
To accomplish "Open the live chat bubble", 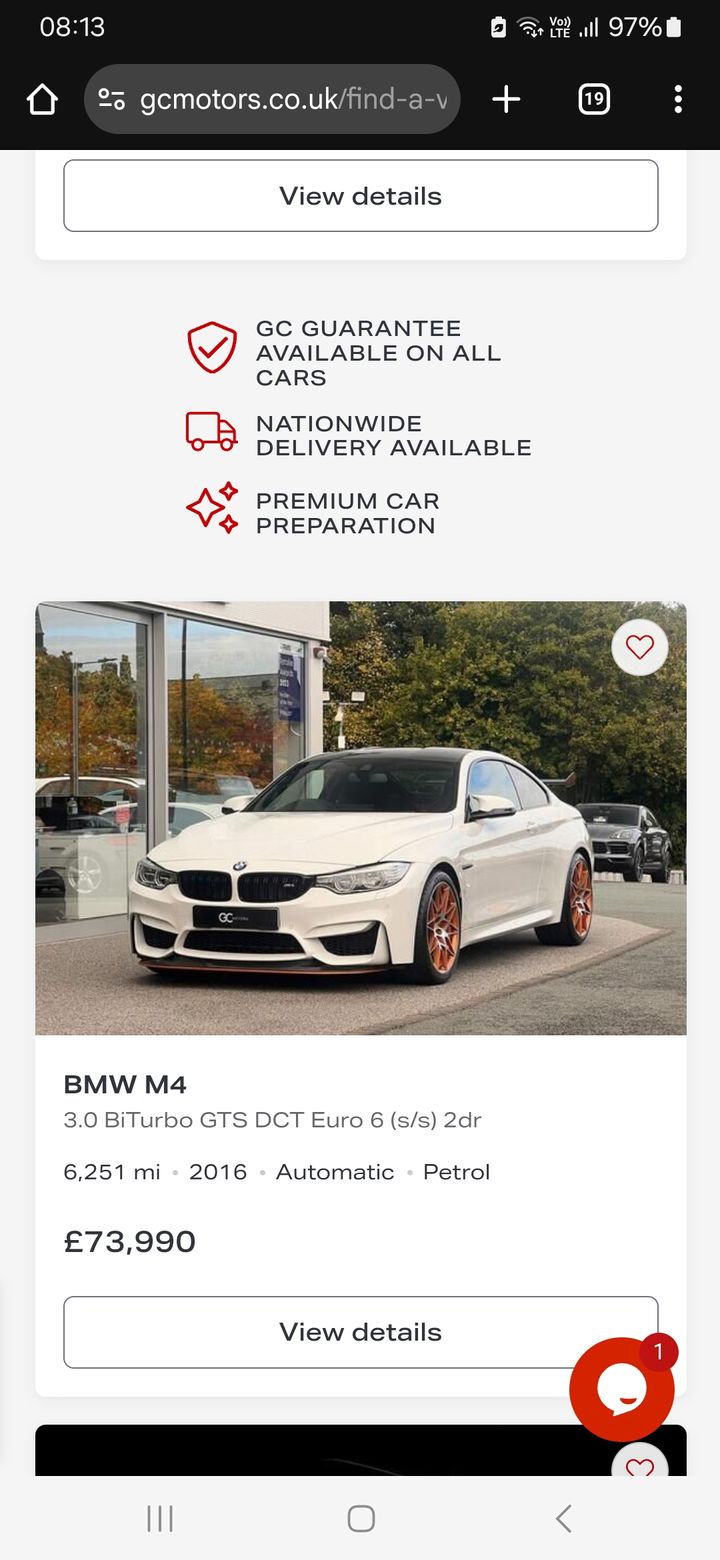I will [622, 1389].
